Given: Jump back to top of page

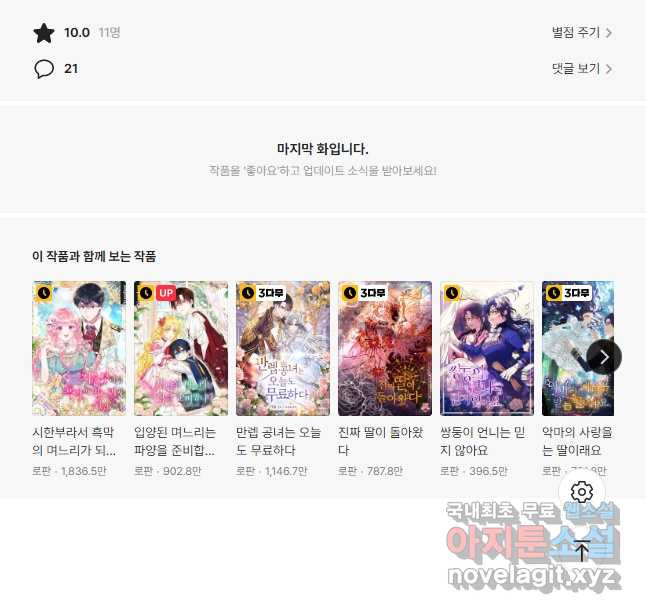Looking at the screenshot, I should click(582, 549).
